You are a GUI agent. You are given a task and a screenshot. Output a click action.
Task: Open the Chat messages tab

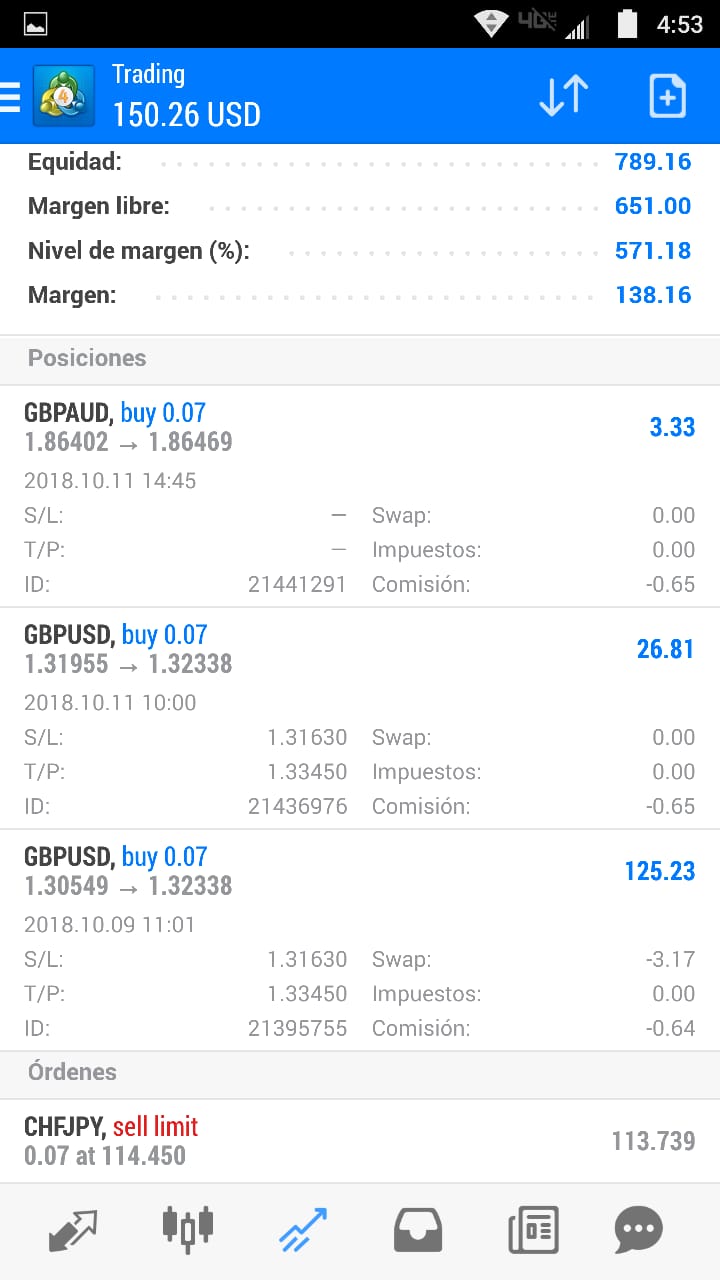638,1230
